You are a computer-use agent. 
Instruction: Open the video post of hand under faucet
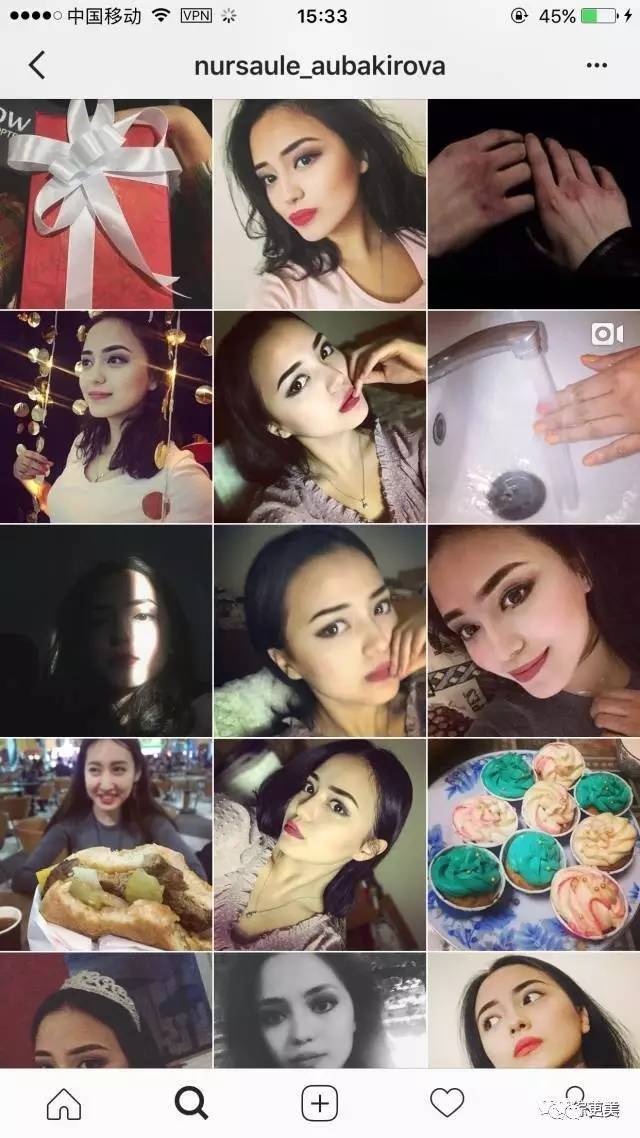534,417
